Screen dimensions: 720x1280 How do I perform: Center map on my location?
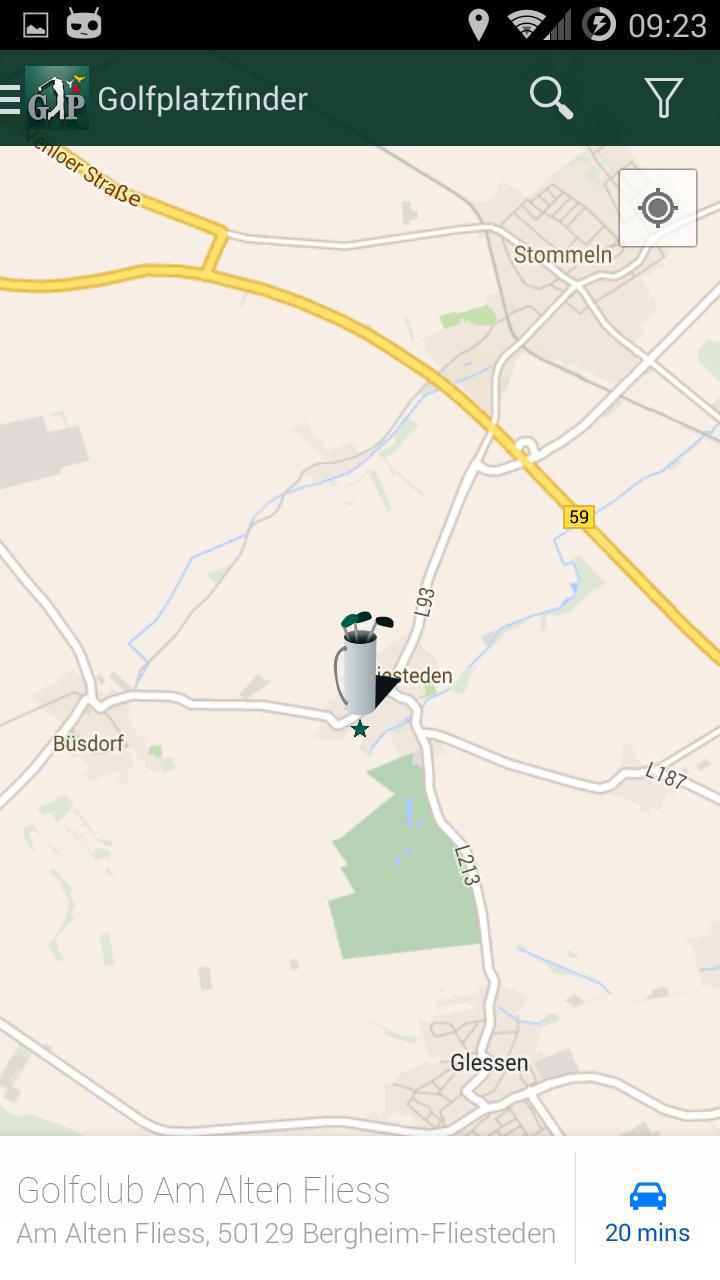pyautogui.click(x=658, y=208)
